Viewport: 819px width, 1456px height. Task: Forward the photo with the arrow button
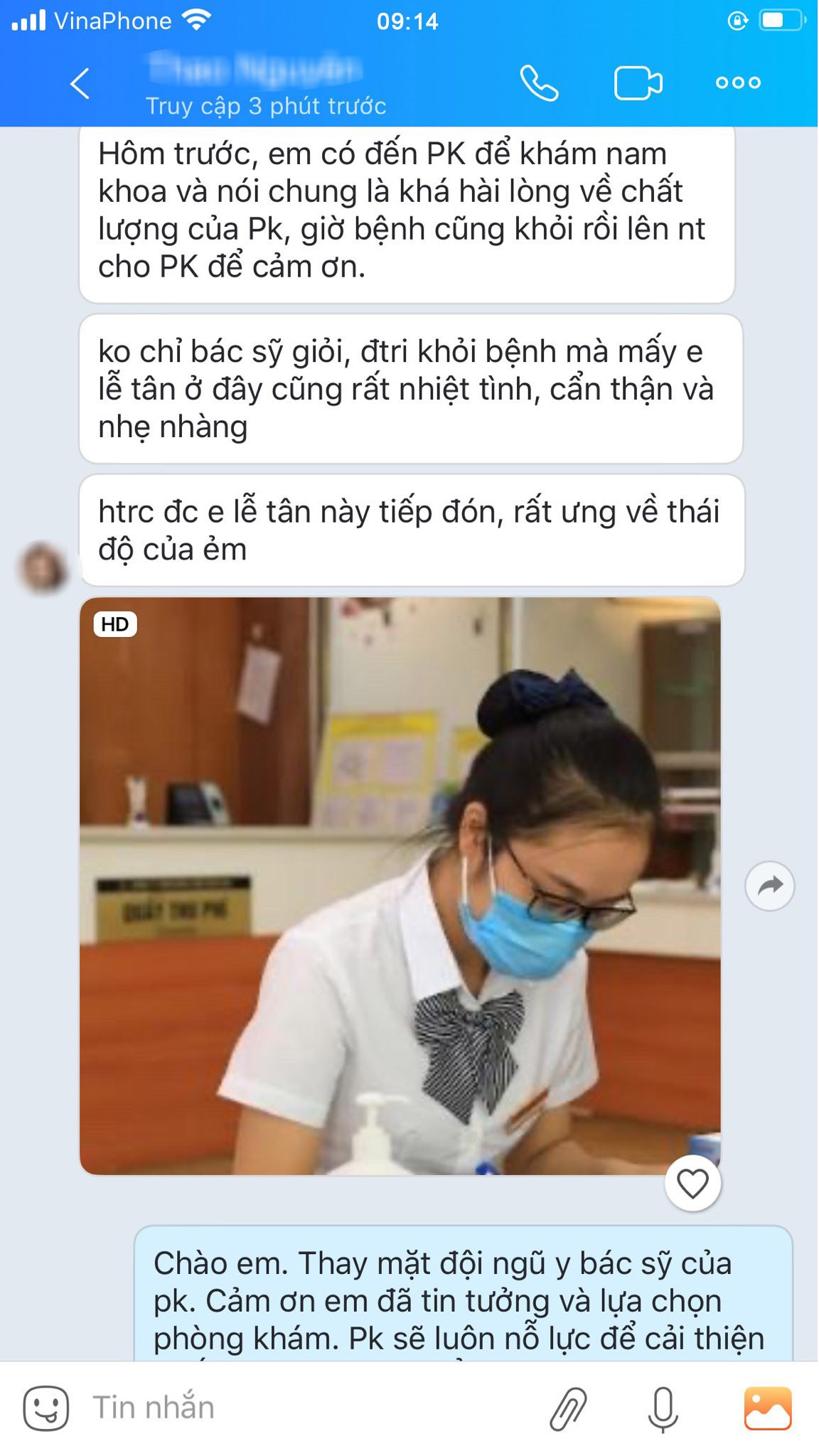coord(769,886)
